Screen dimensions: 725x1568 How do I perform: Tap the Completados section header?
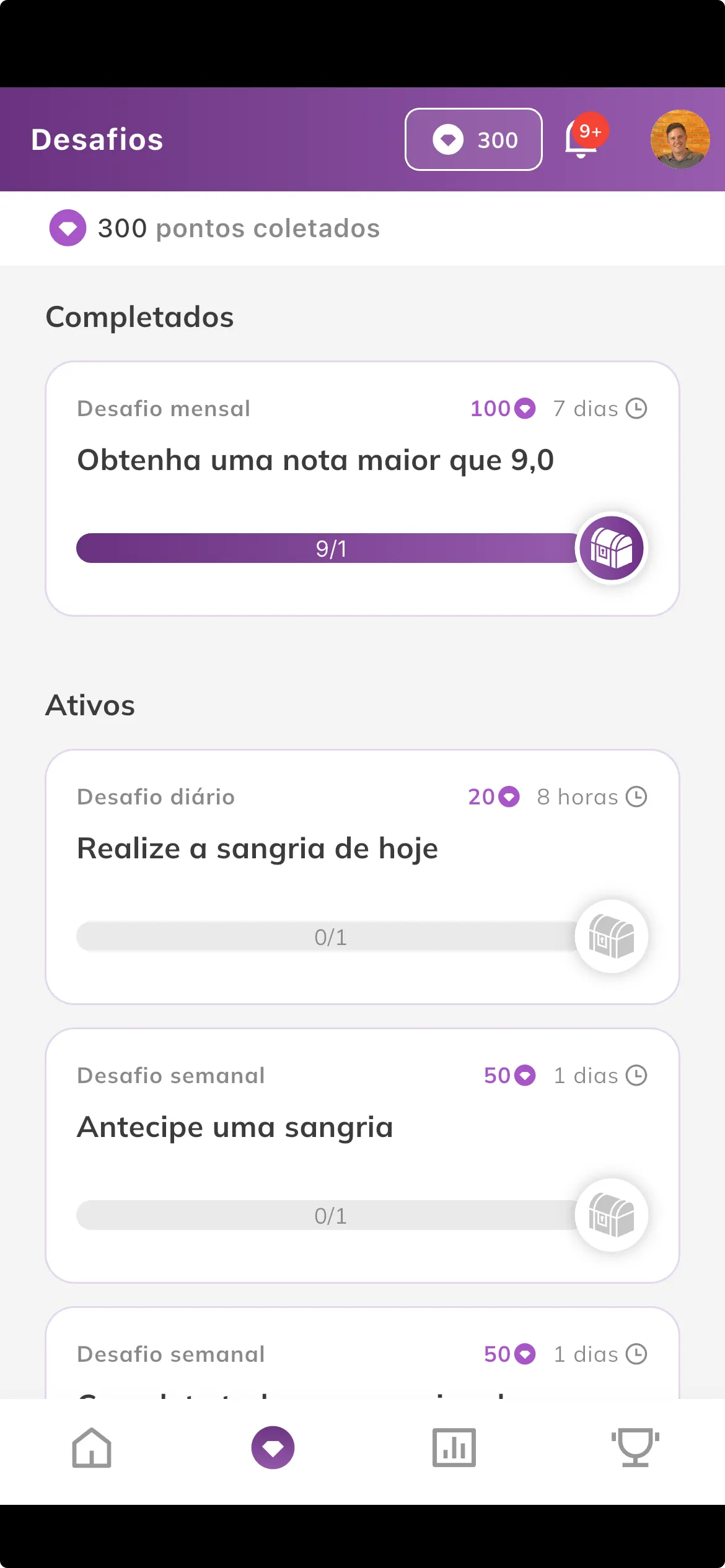(139, 316)
